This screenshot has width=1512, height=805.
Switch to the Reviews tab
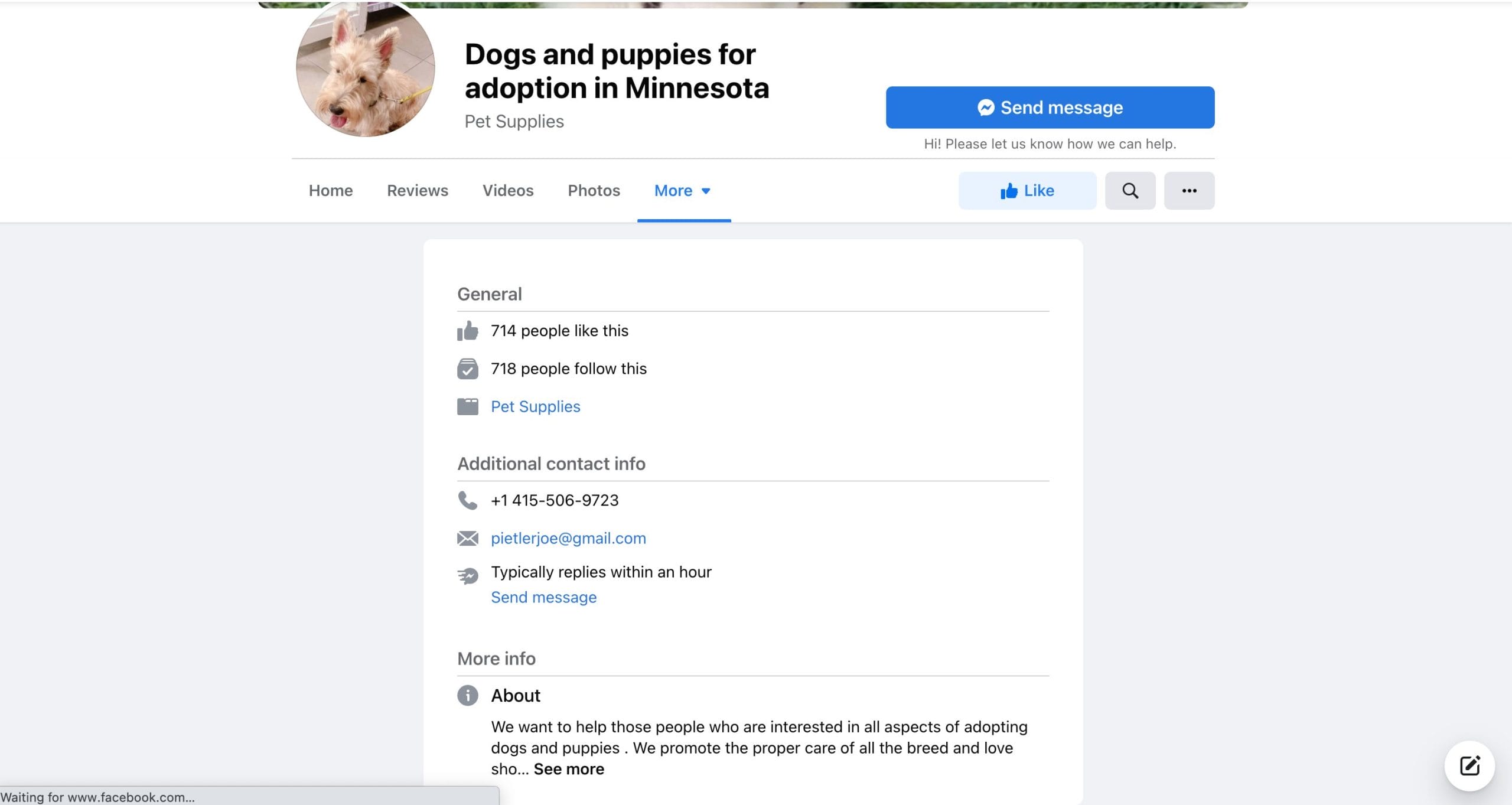click(x=417, y=191)
